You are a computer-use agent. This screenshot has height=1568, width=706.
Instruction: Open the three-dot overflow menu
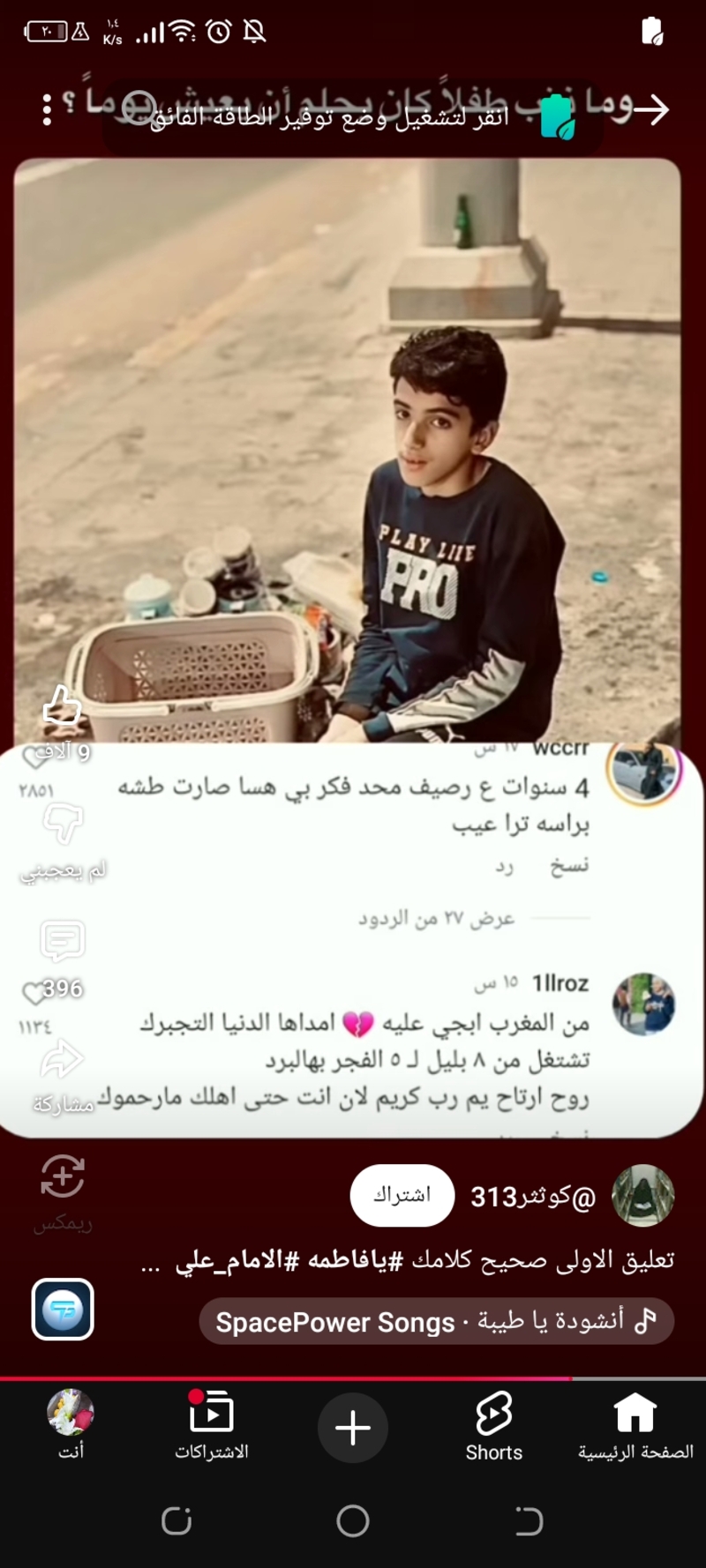click(x=47, y=110)
